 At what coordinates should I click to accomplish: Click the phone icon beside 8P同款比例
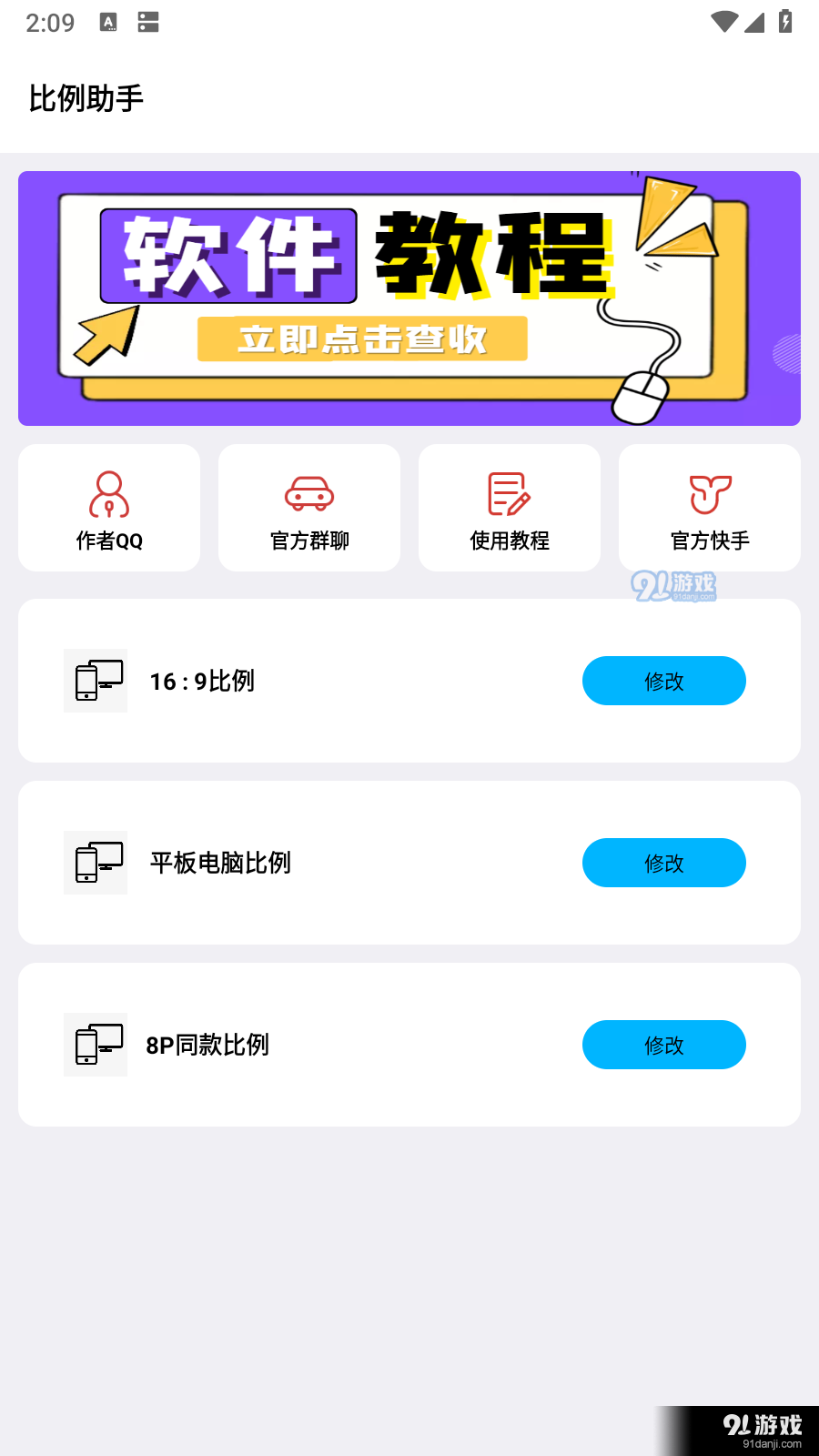point(95,1045)
